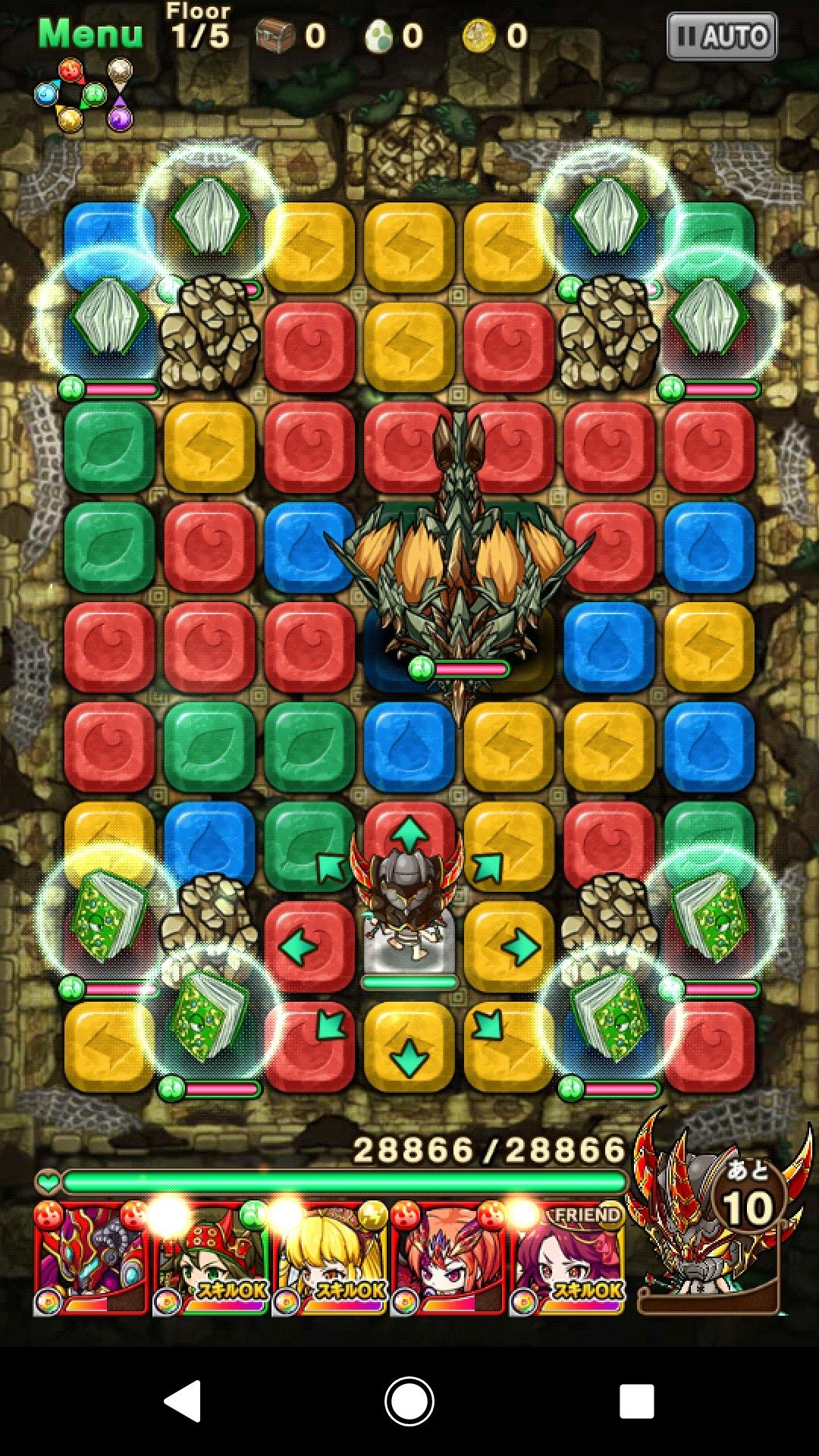Move the hero right with the right arrow
Viewport: 819px width, 1456px height.
pos(521,947)
